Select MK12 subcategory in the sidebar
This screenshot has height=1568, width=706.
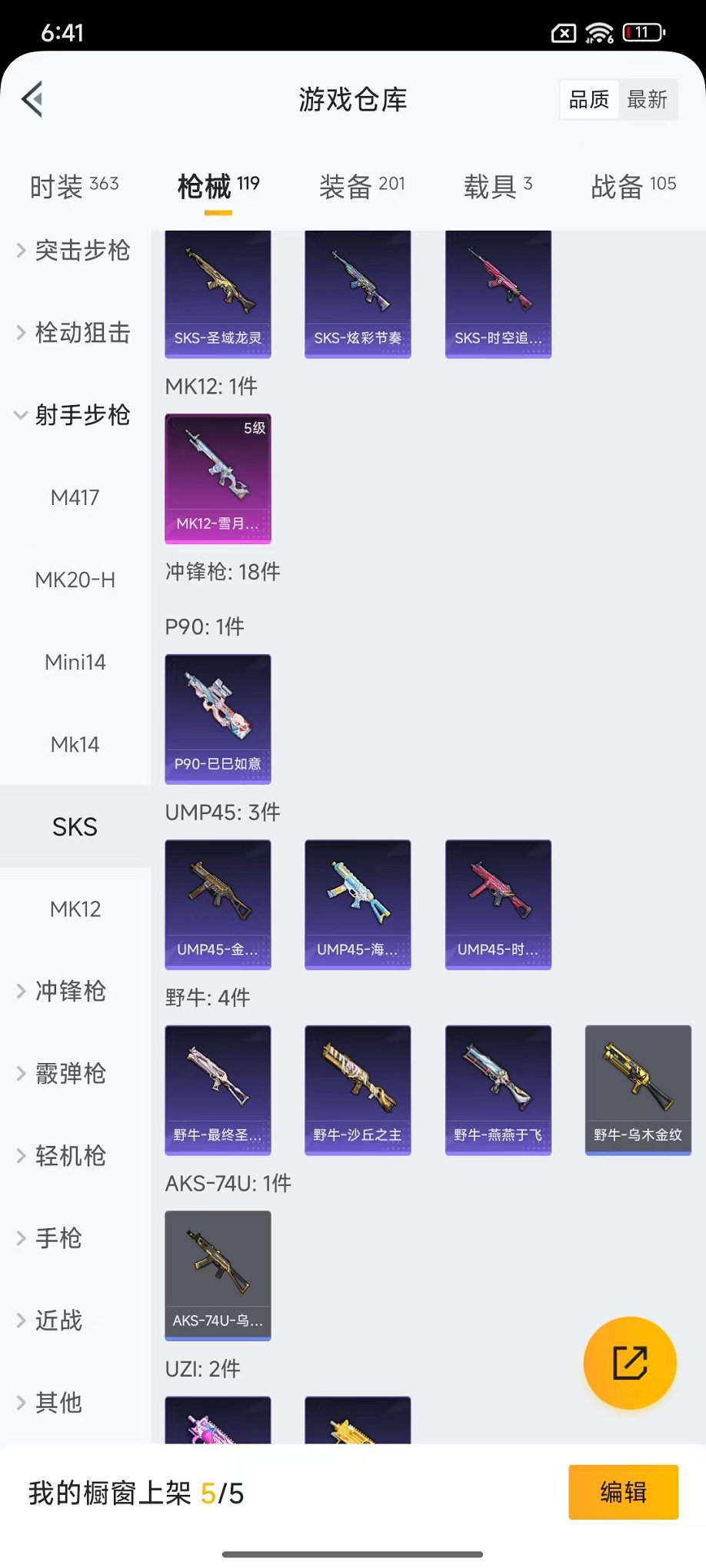(75, 908)
